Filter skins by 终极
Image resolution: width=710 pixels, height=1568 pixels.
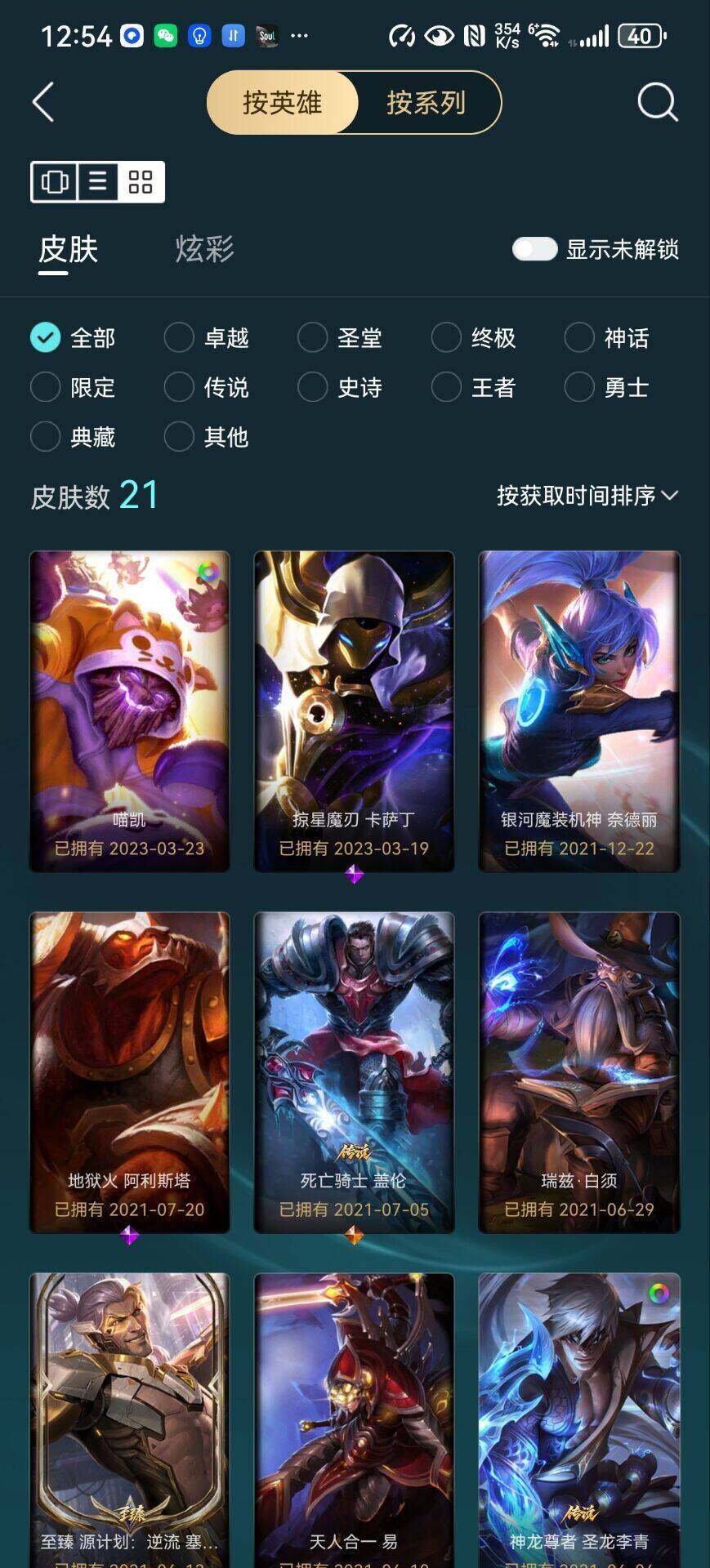coord(473,337)
